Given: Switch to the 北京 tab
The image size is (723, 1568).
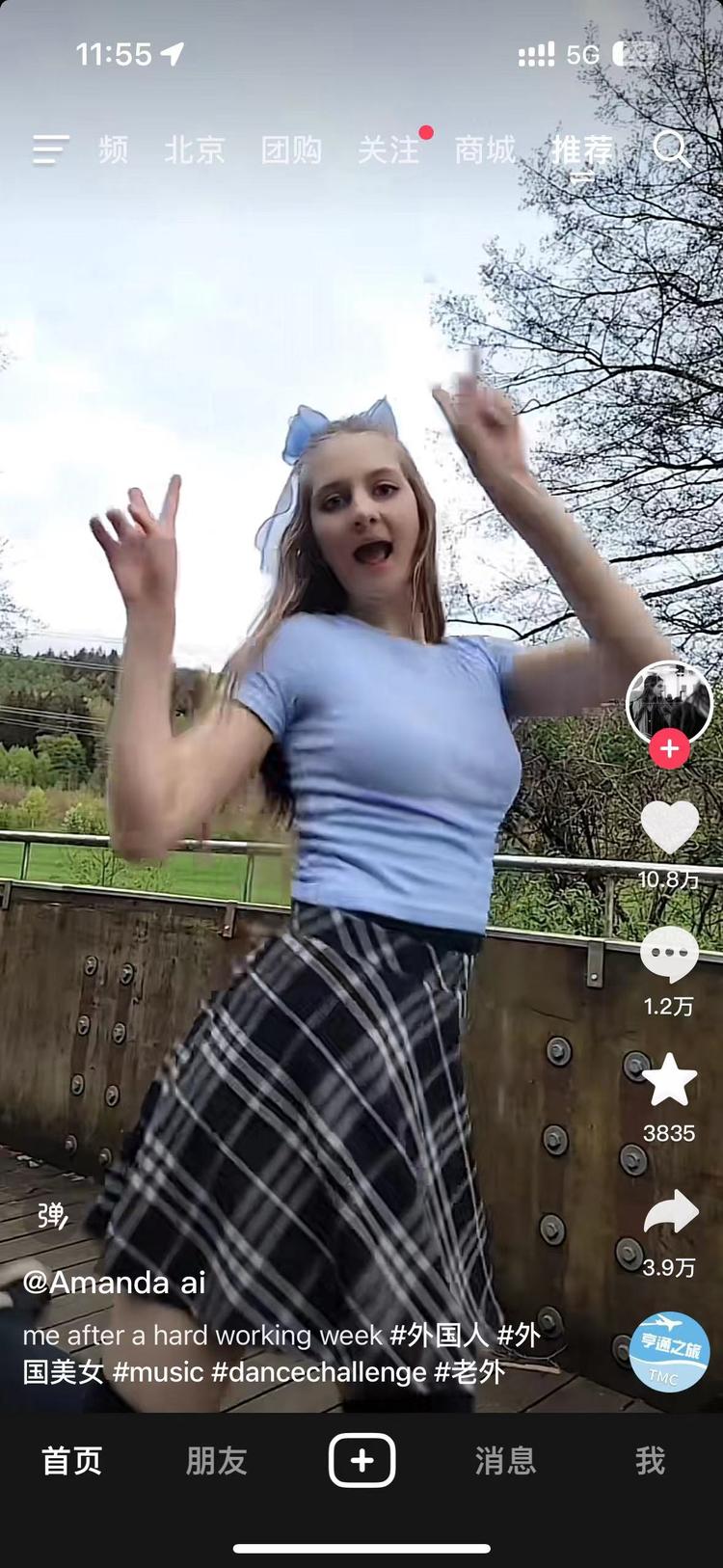Looking at the screenshot, I should (194, 149).
